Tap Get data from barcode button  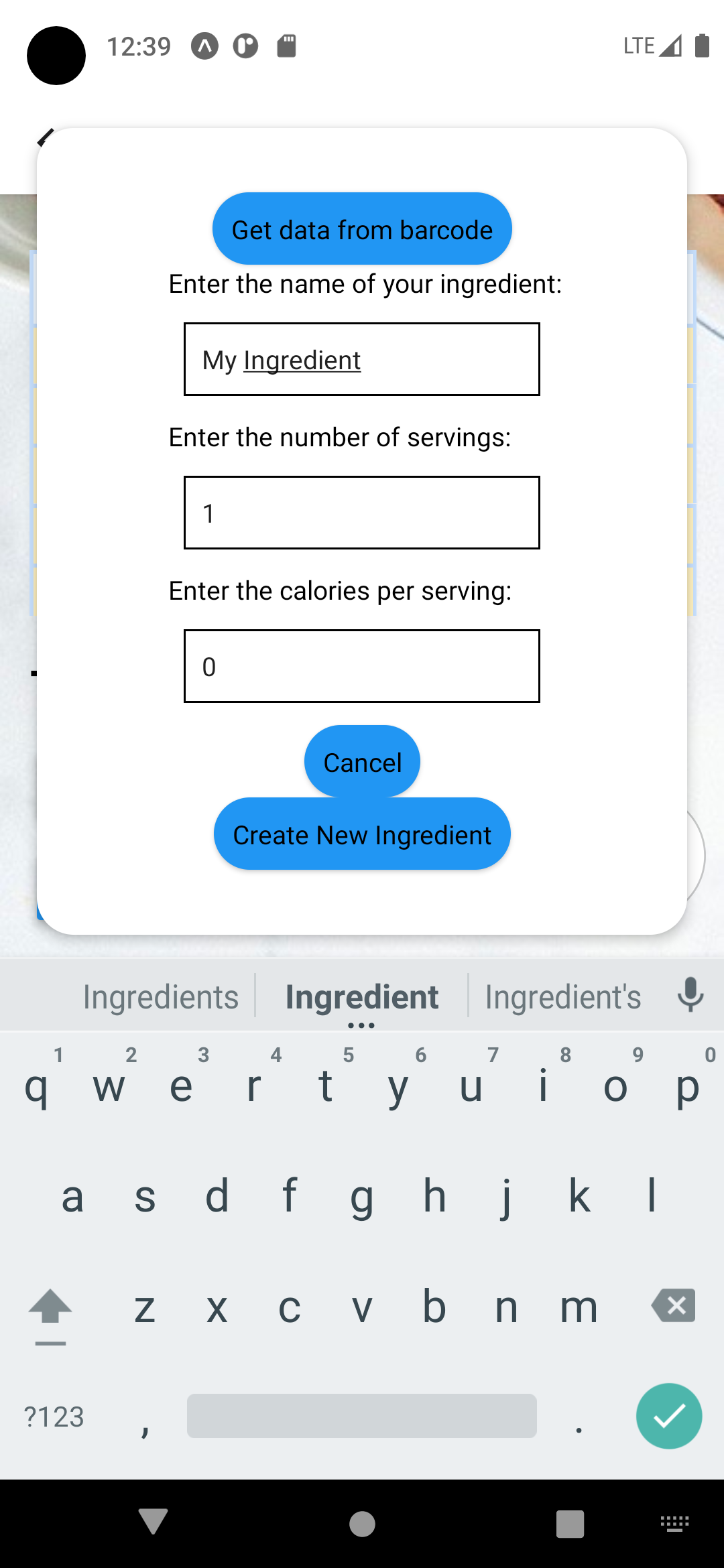362,229
